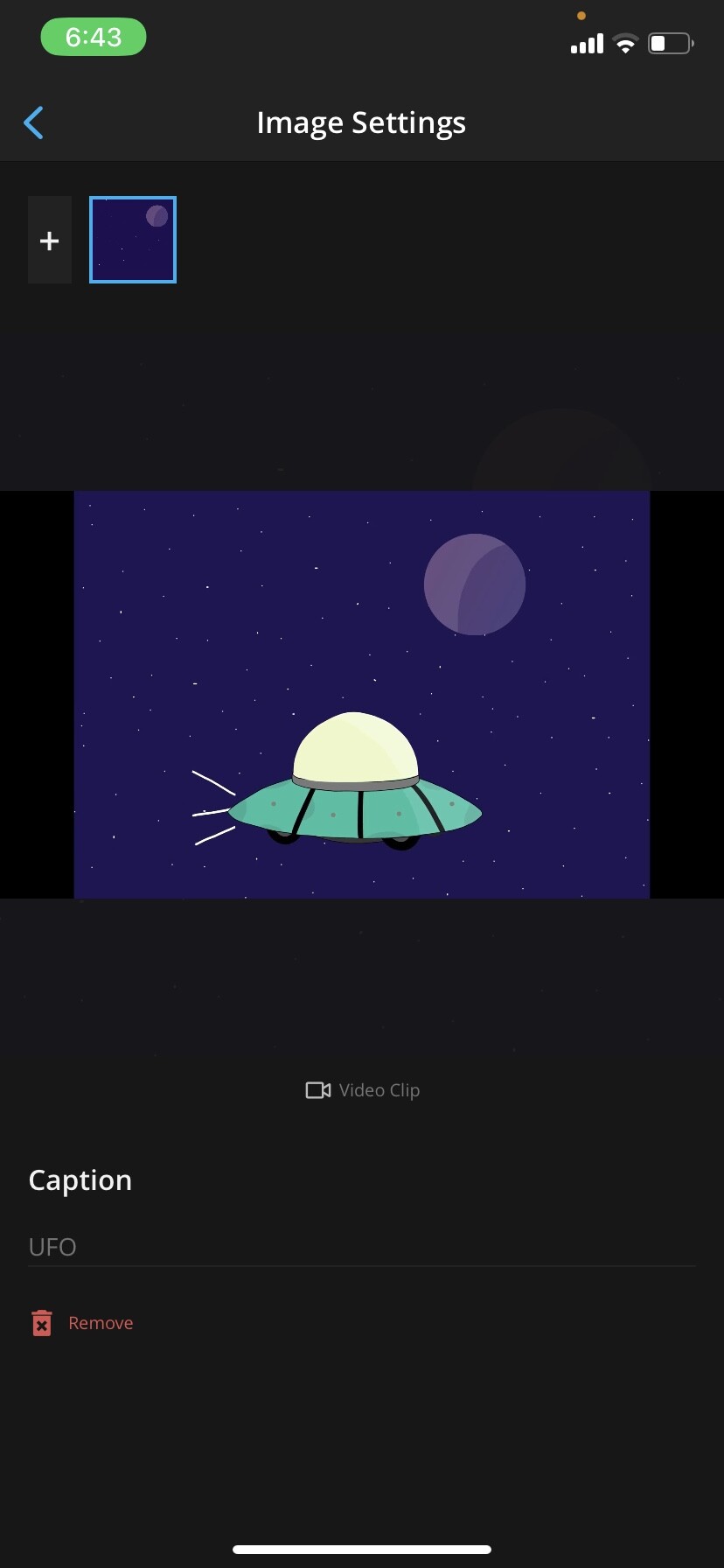The image size is (724, 1568).
Task: Tap the Video Clip label to attach a clip
Action: (379, 1089)
